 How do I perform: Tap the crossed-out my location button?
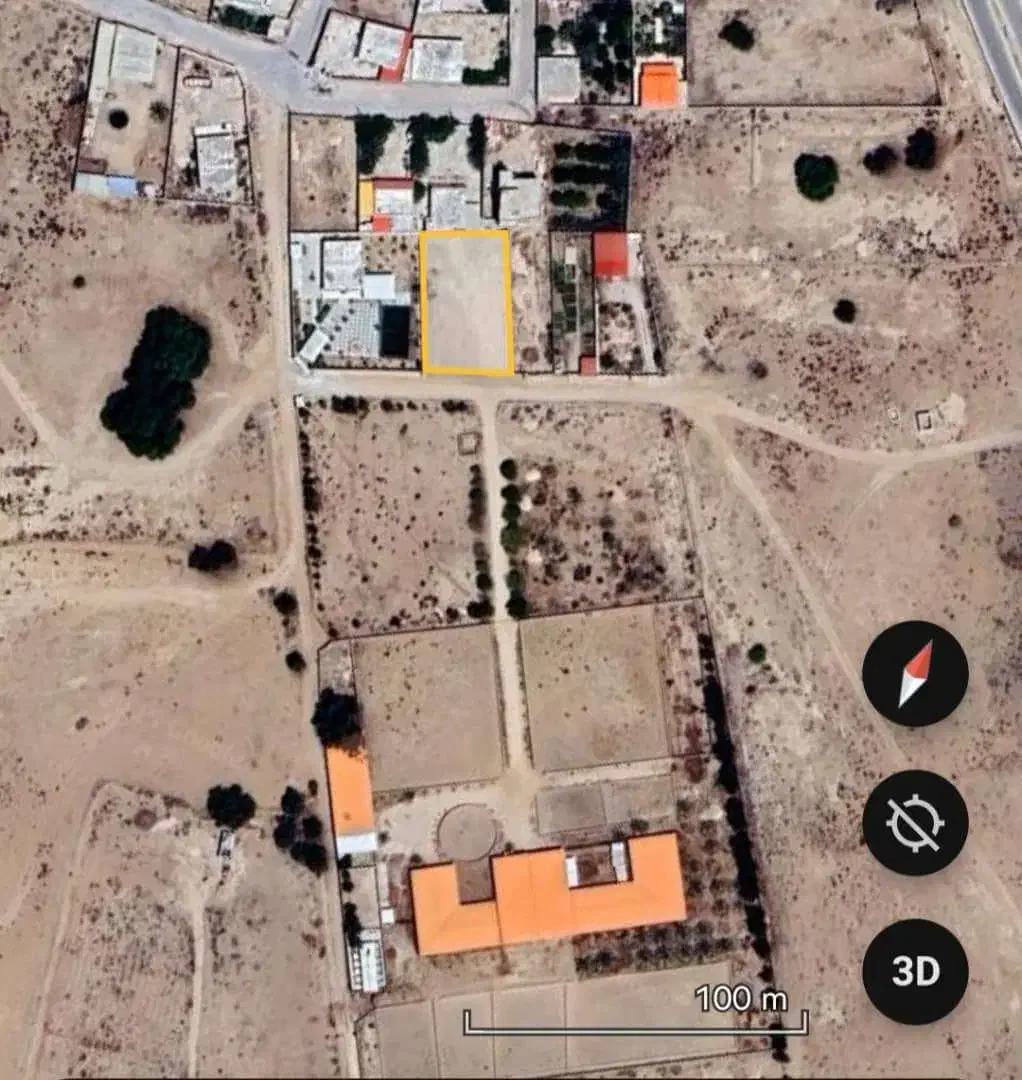[x=915, y=823]
